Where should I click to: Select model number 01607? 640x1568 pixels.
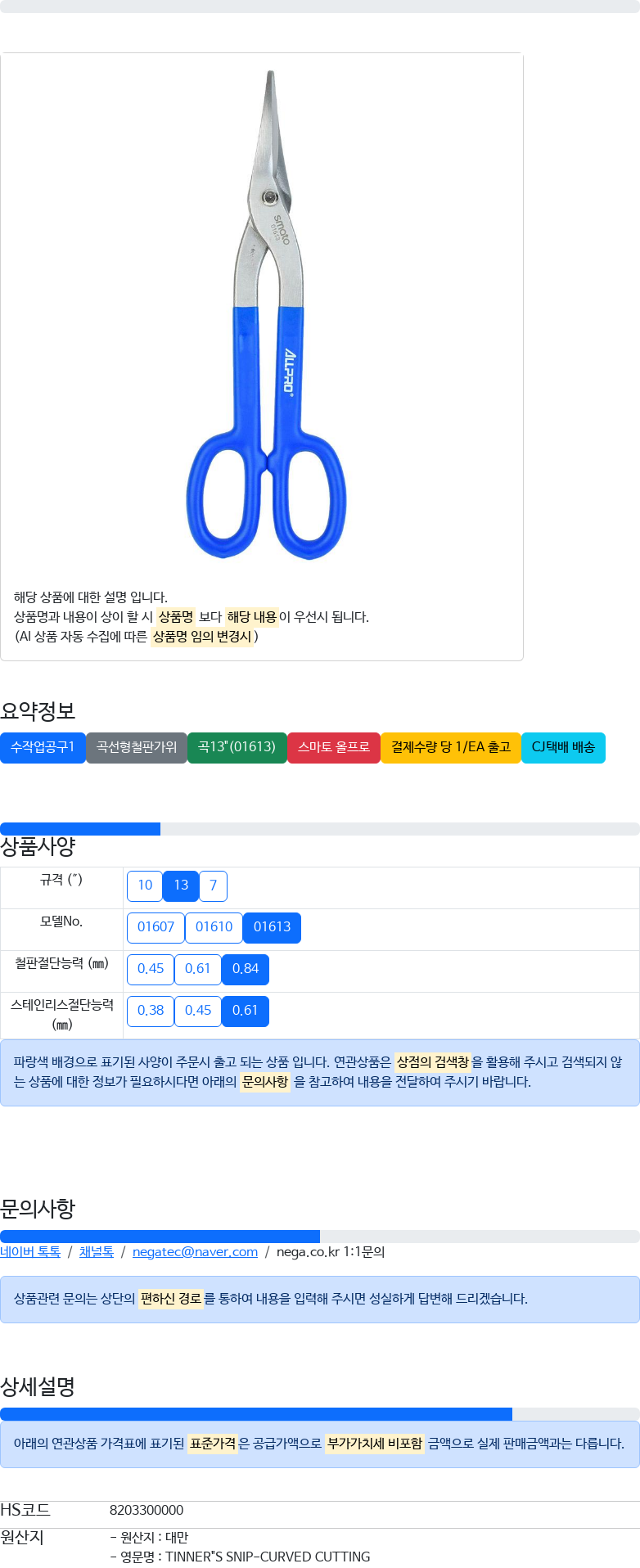point(155,927)
